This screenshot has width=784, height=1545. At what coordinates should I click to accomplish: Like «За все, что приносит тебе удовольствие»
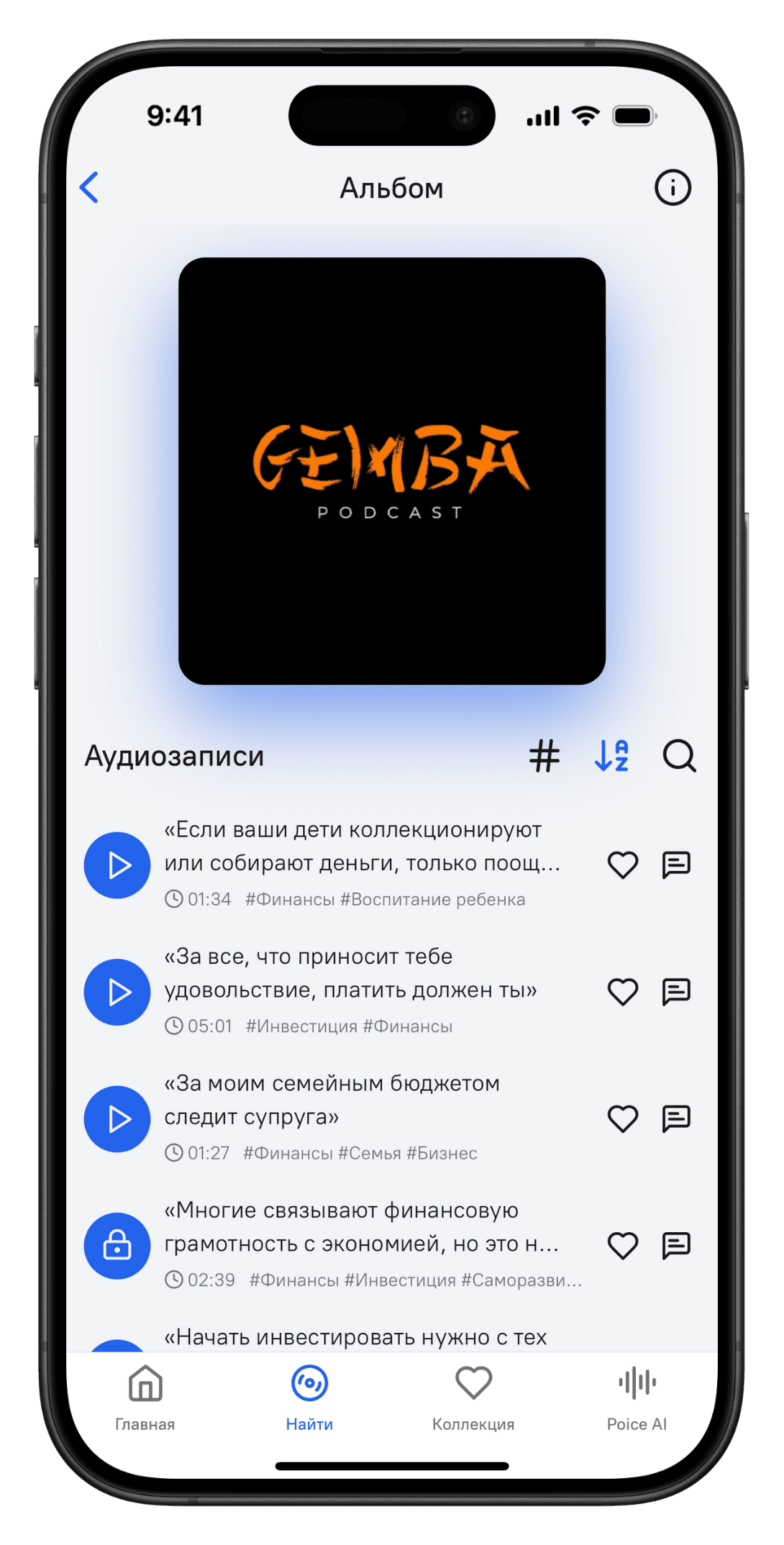point(623,992)
